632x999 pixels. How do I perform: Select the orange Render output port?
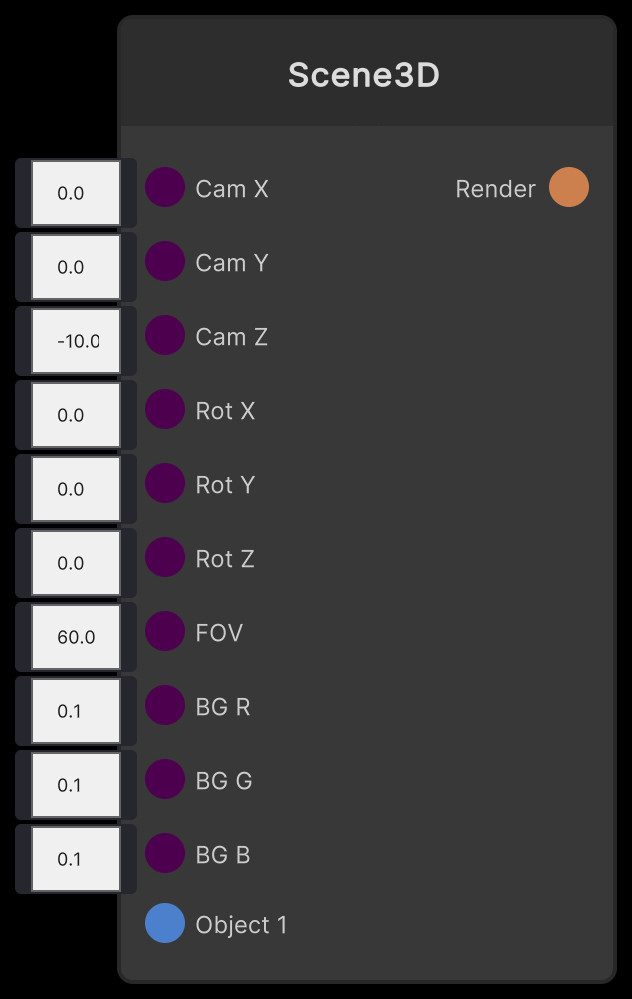pyautogui.click(x=568, y=188)
